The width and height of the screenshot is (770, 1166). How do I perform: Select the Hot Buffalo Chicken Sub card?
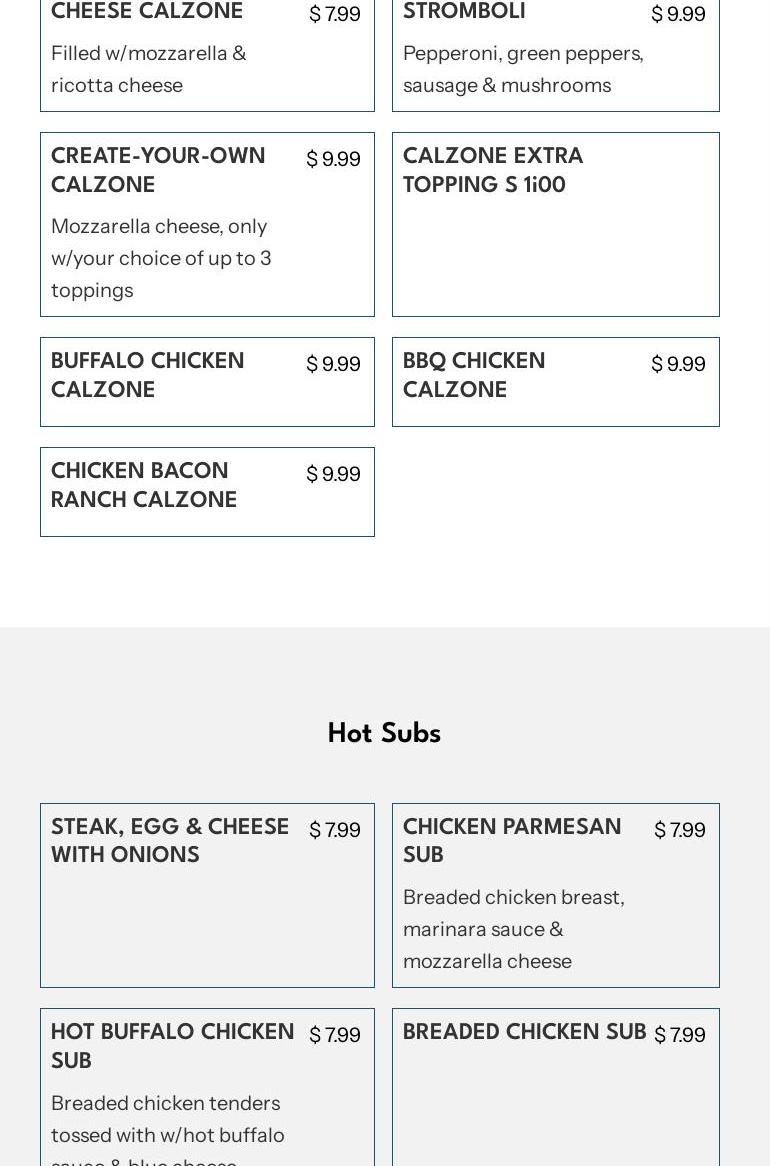(207, 1087)
